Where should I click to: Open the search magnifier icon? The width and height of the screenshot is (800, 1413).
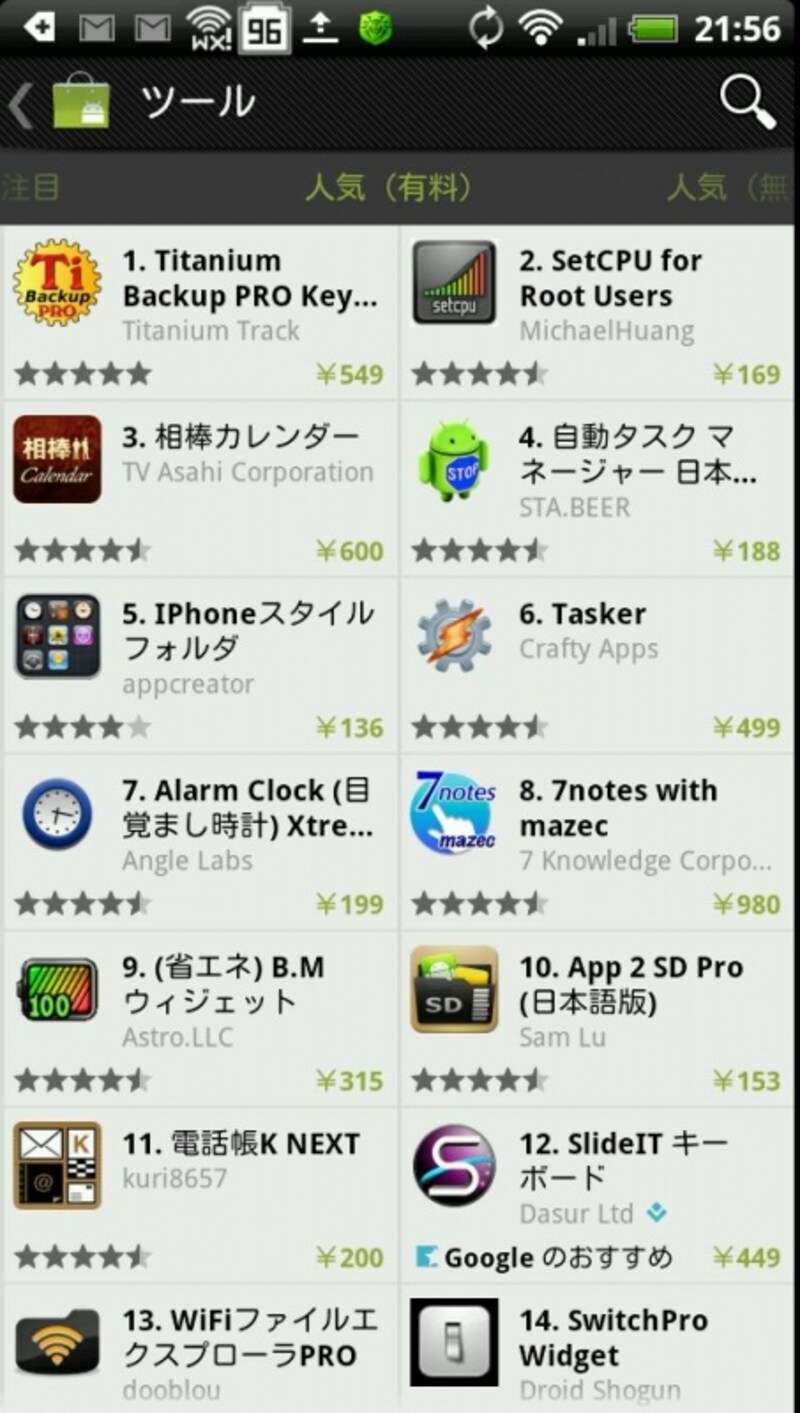[x=747, y=103]
